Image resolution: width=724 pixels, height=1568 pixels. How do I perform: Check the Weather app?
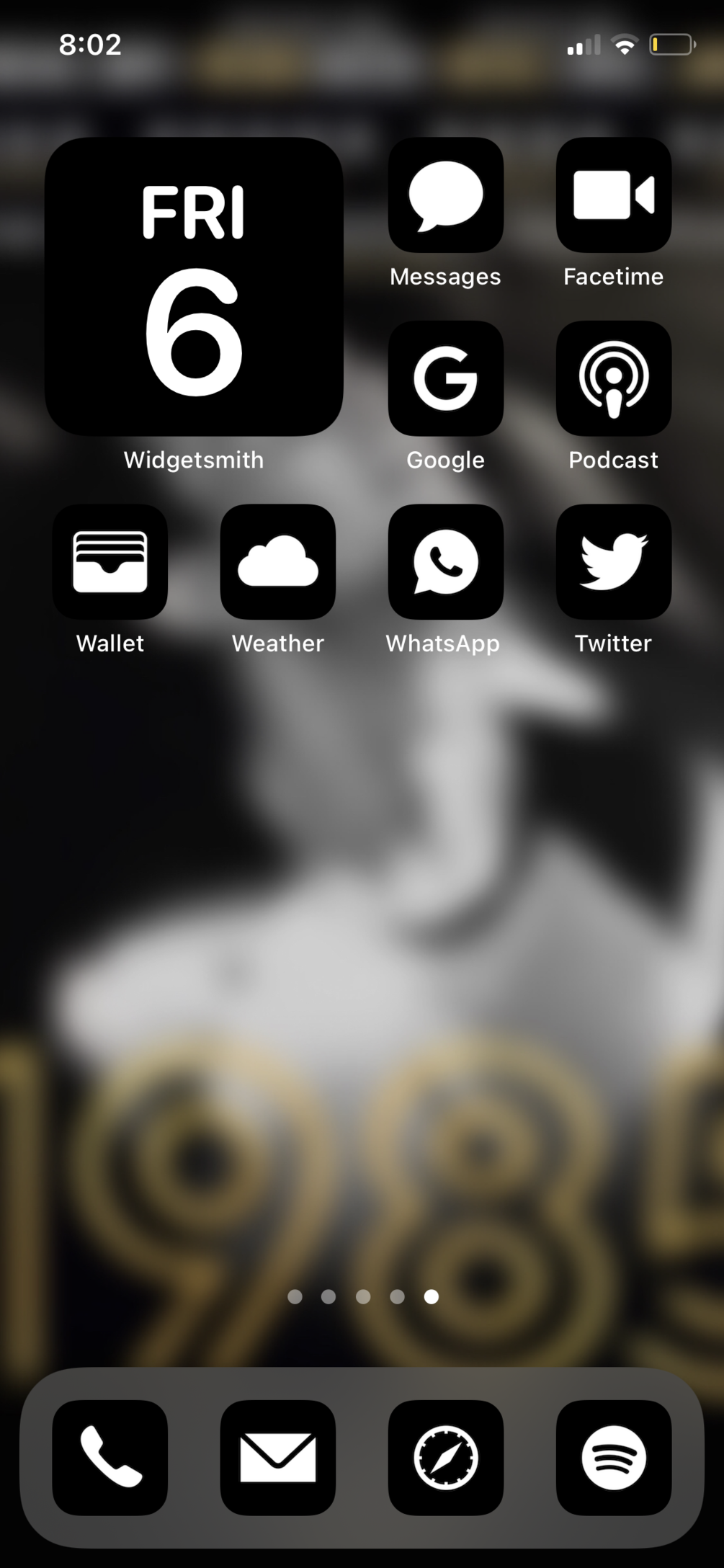tap(278, 562)
